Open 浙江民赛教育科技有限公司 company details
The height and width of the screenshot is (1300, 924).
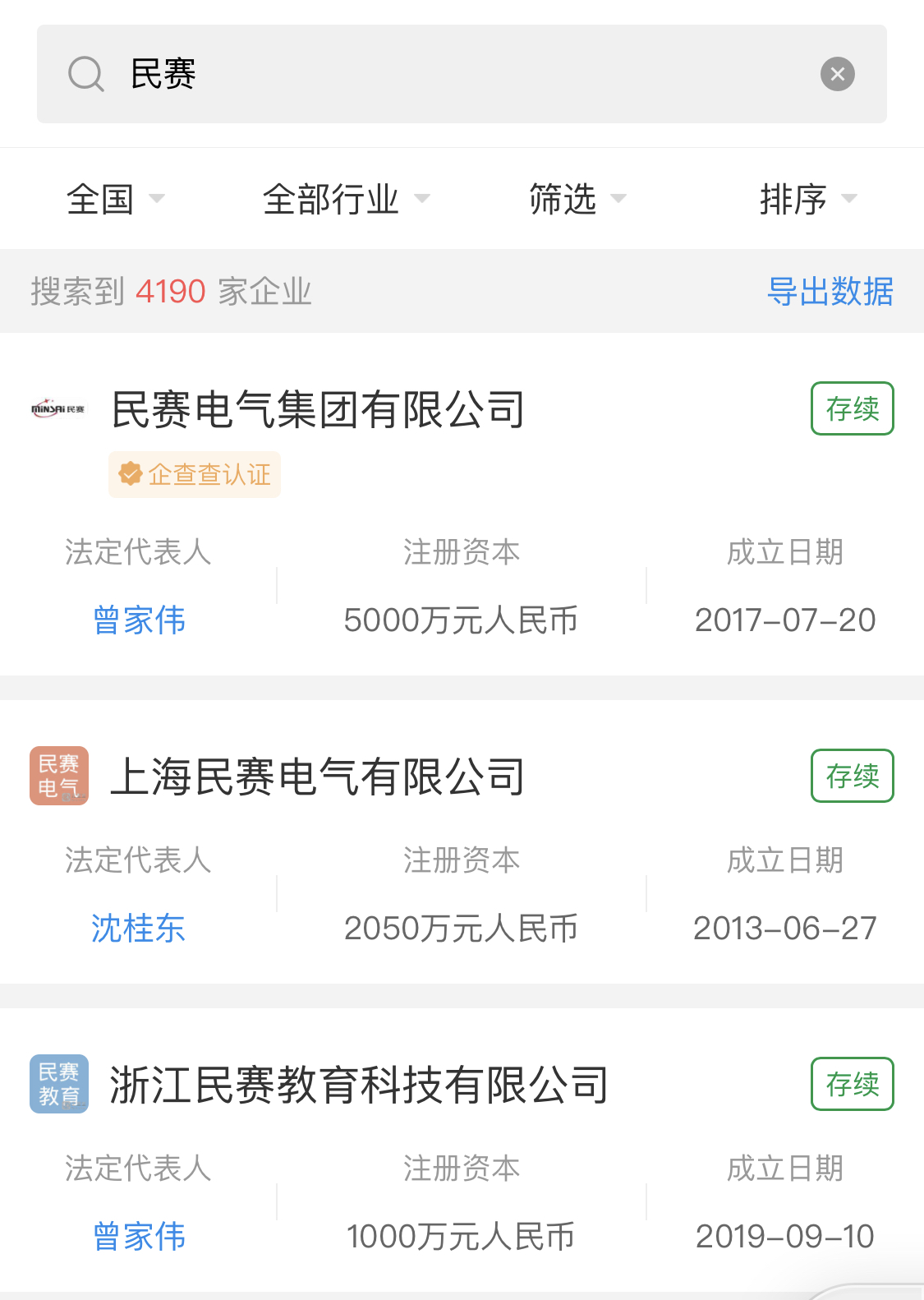click(359, 1085)
